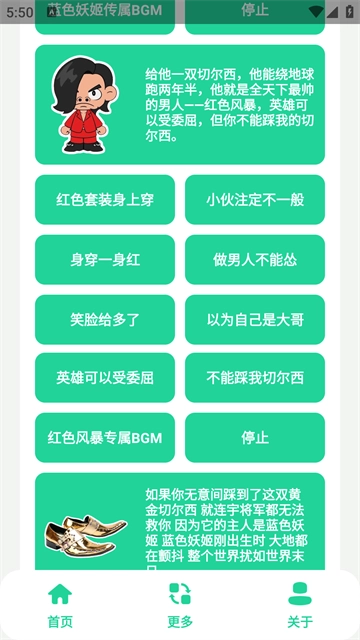Open the 关于 tab

pyautogui.click(x=300, y=605)
